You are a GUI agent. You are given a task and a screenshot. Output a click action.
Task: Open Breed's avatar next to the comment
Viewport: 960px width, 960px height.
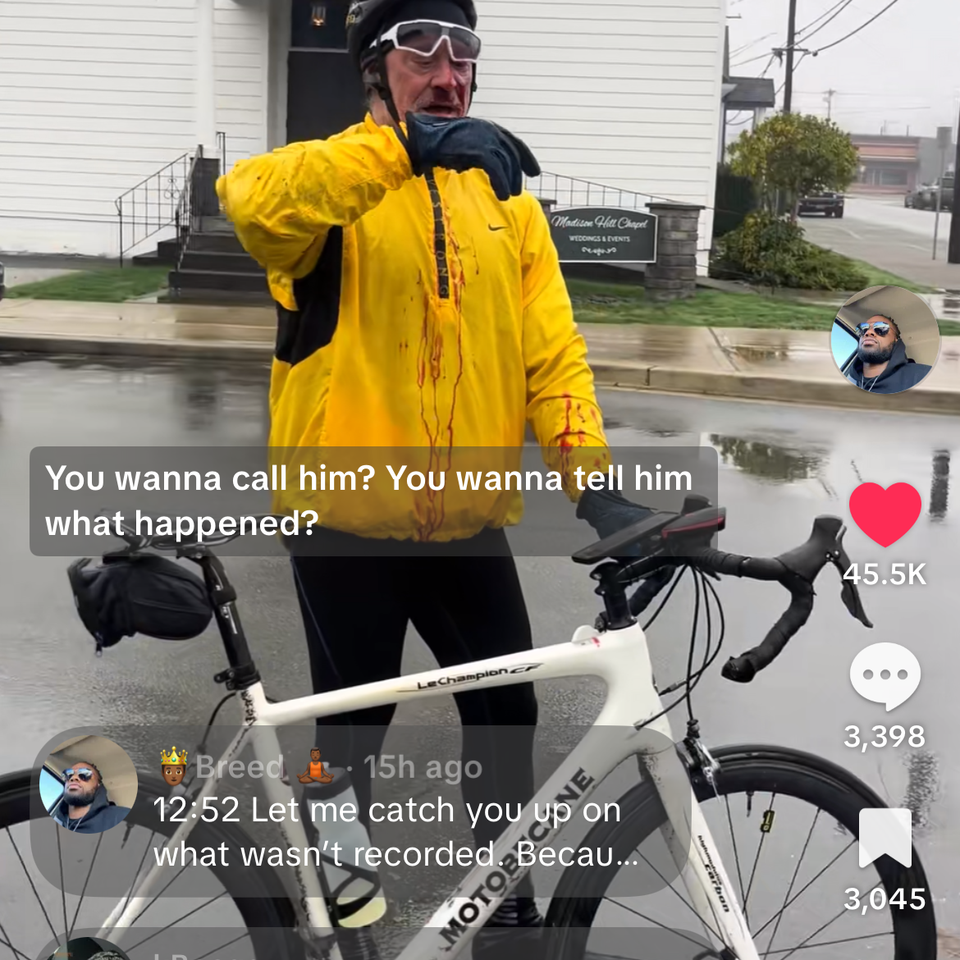pyautogui.click(x=88, y=785)
